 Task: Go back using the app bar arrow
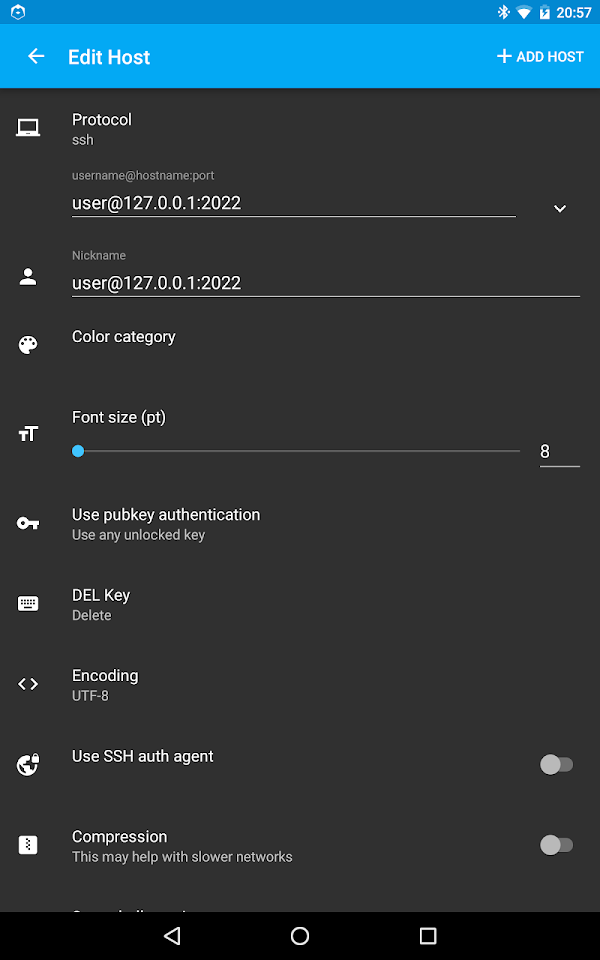tap(36, 56)
